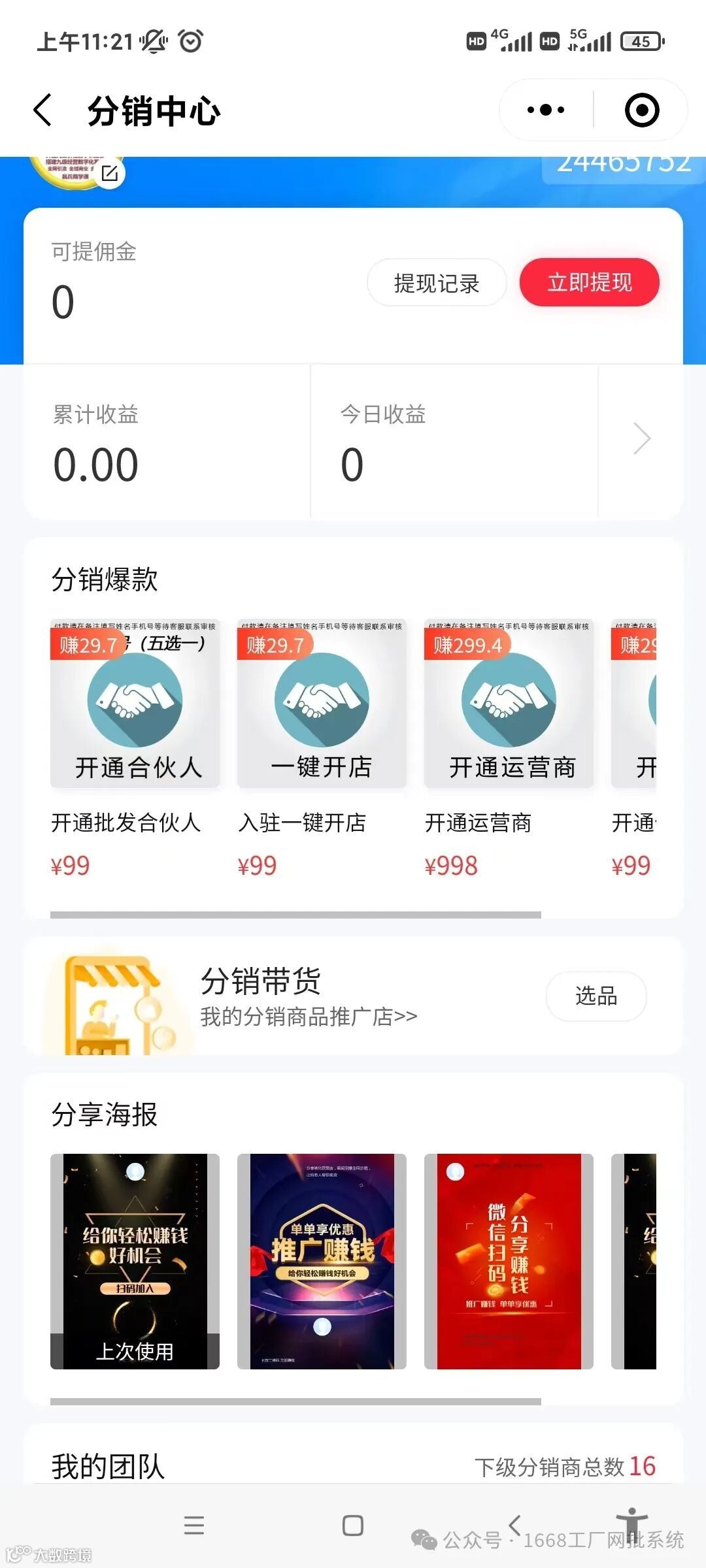The height and width of the screenshot is (1568, 706).
Task: Open 我的分销商品推广店 link
Action: click(309, 1017)
